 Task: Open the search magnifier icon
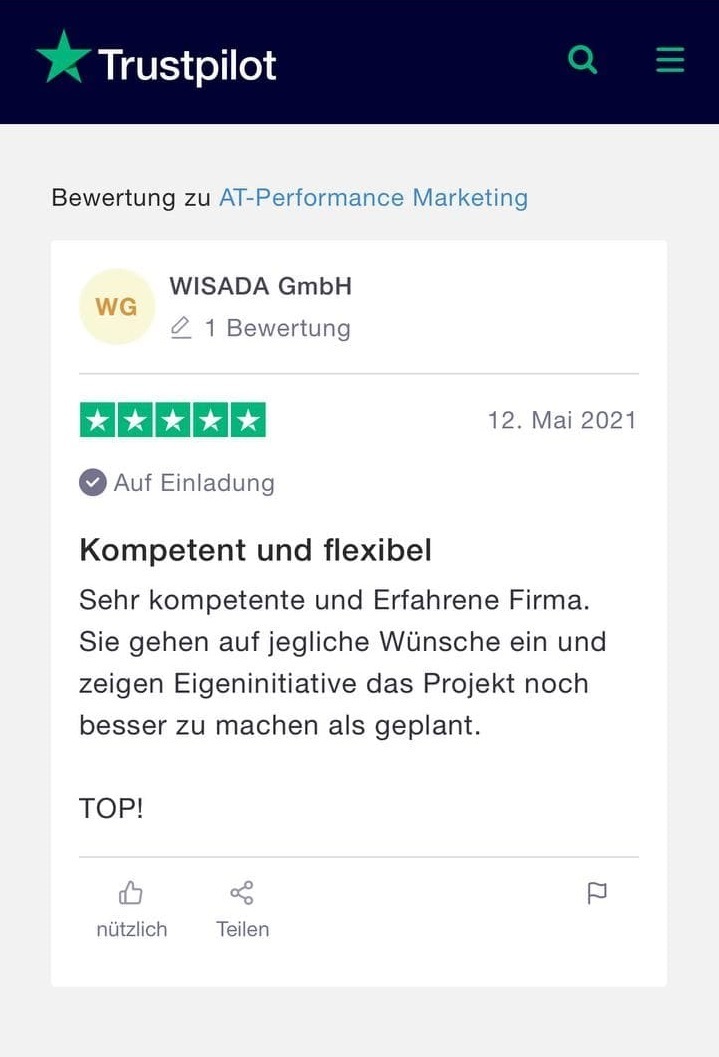click(582, 60)
